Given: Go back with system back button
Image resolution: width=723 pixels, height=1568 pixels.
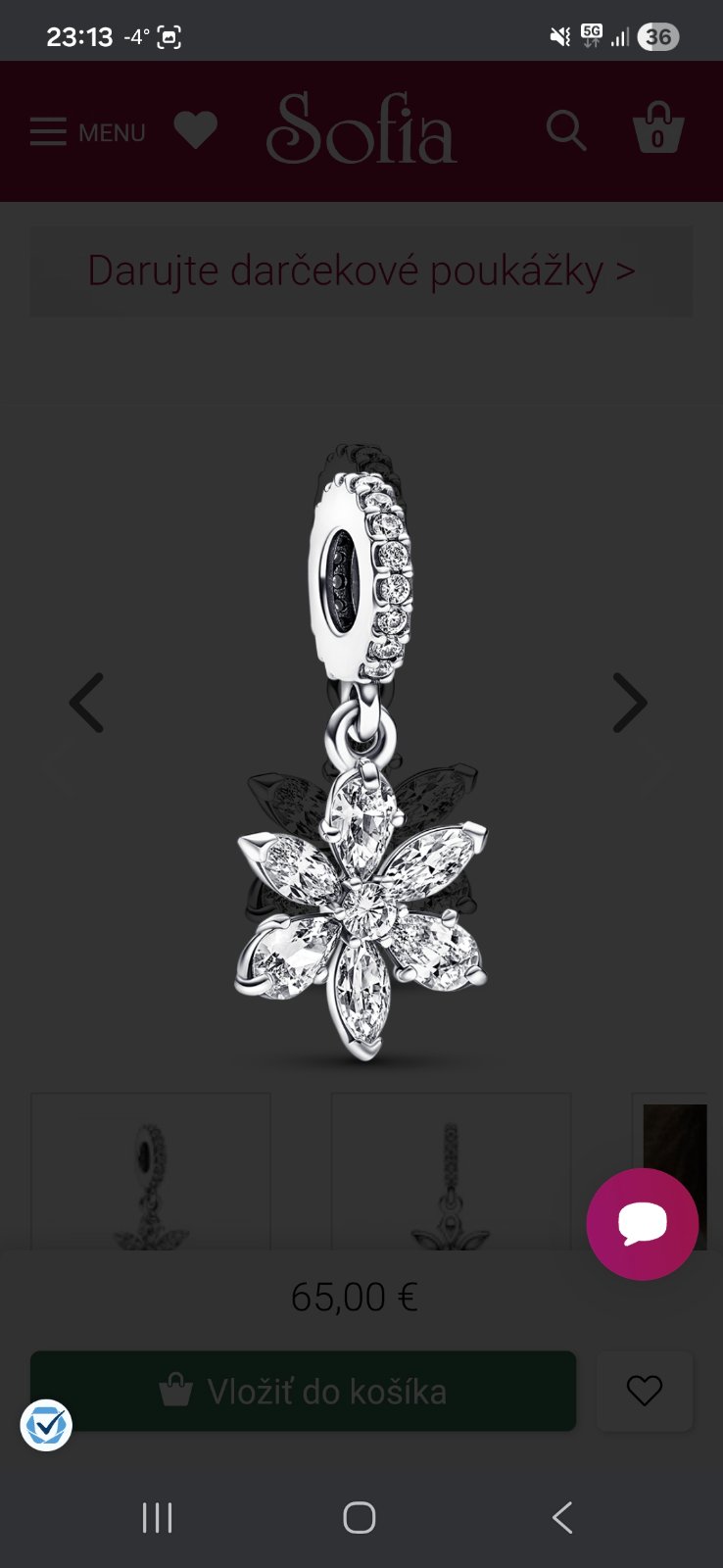Looking at the screenshot, I should pyautogui.click(x=562, y=1518).
